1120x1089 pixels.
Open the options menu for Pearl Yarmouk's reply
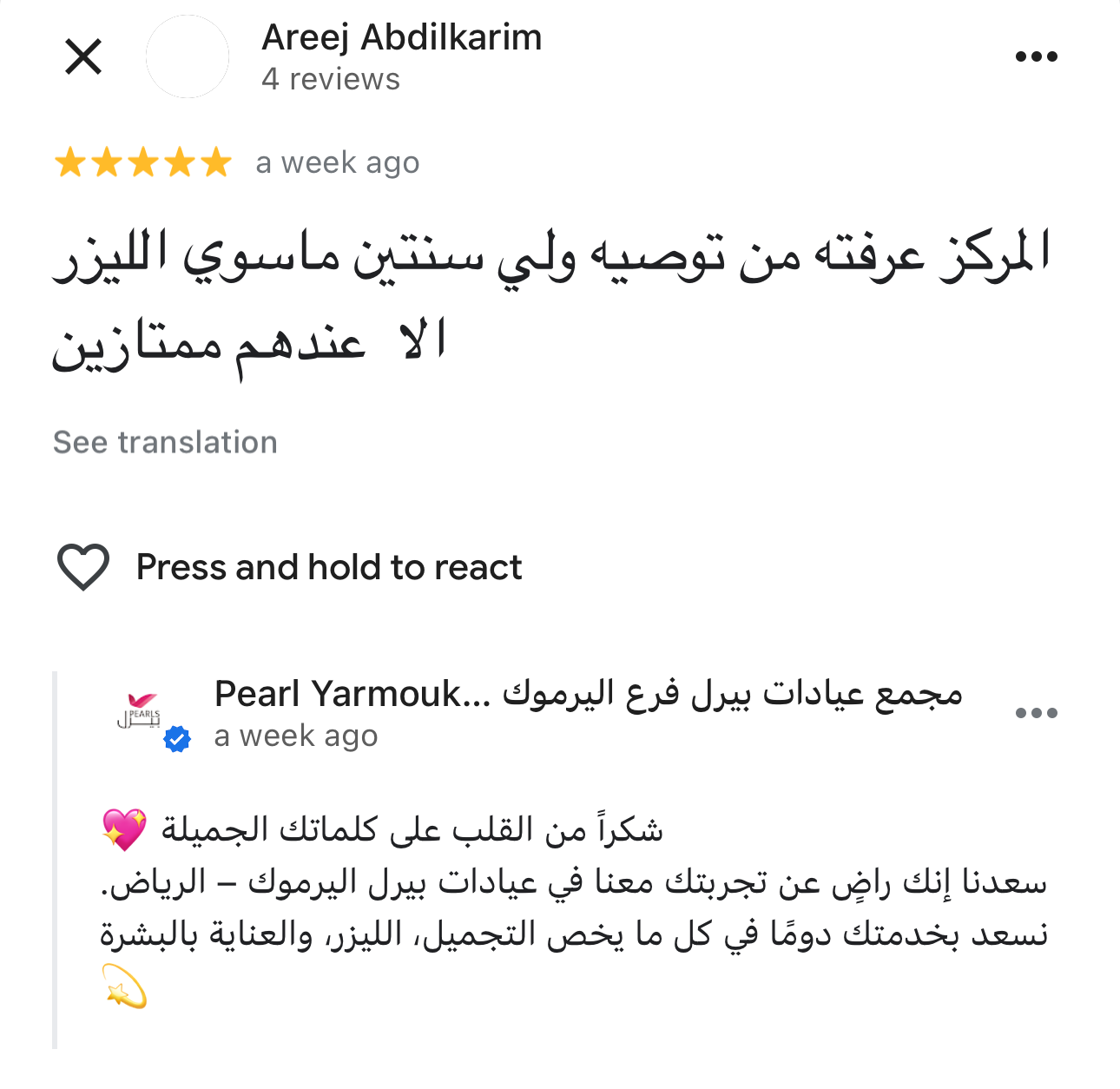coord(1036,713)
